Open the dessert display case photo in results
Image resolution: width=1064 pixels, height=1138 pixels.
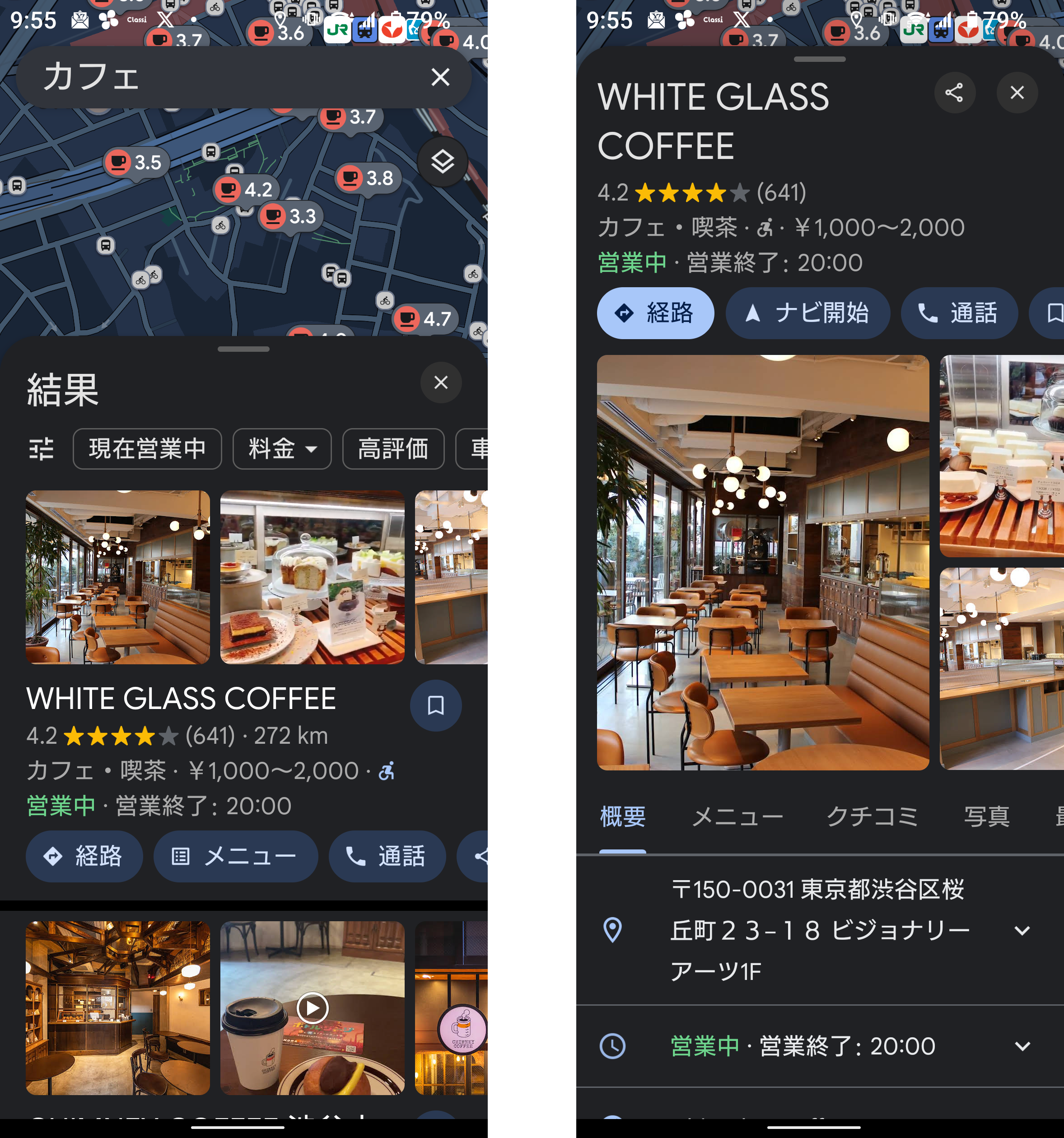pos(313,577)
